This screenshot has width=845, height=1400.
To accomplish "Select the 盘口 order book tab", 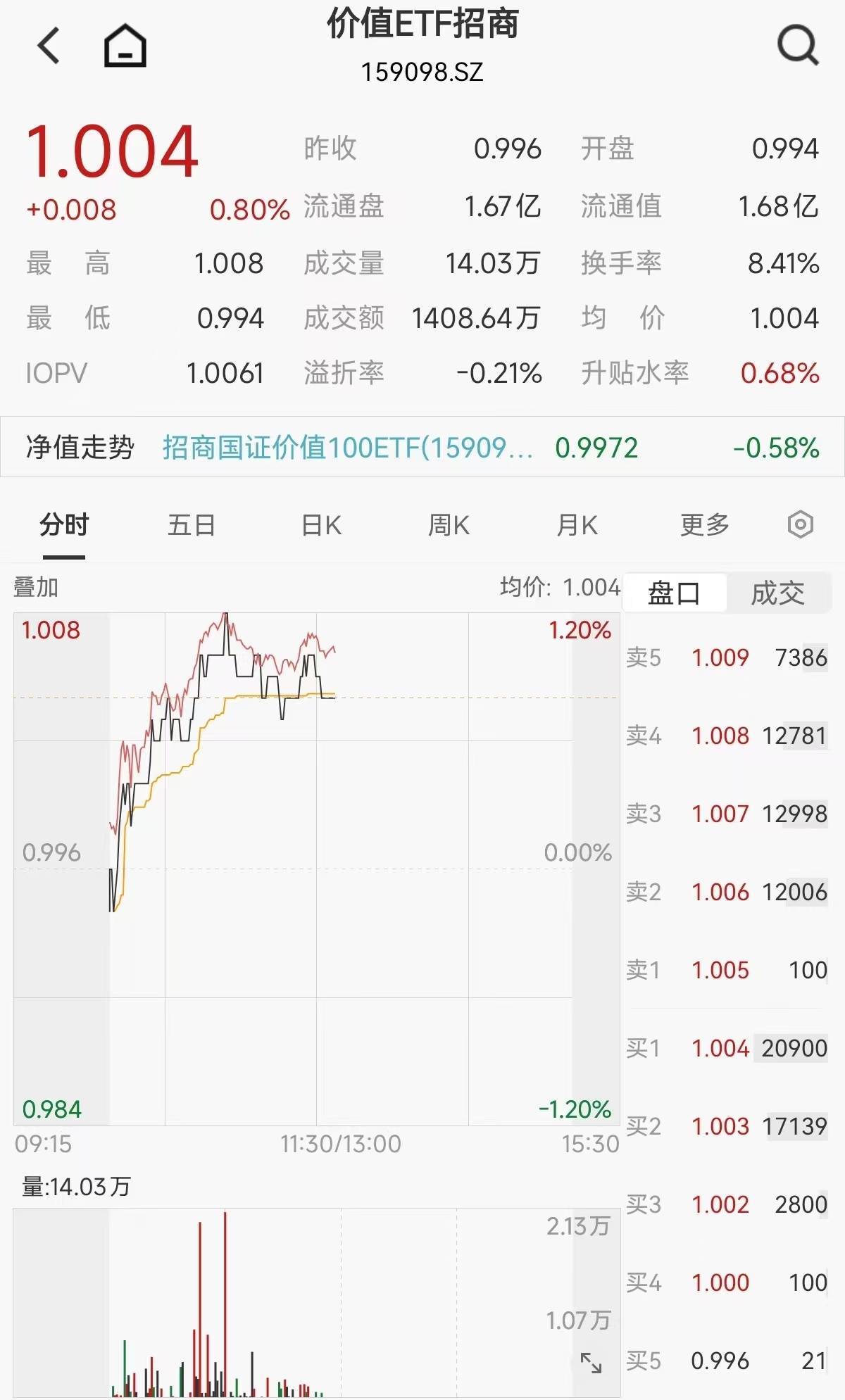I will tap(675, 593).
